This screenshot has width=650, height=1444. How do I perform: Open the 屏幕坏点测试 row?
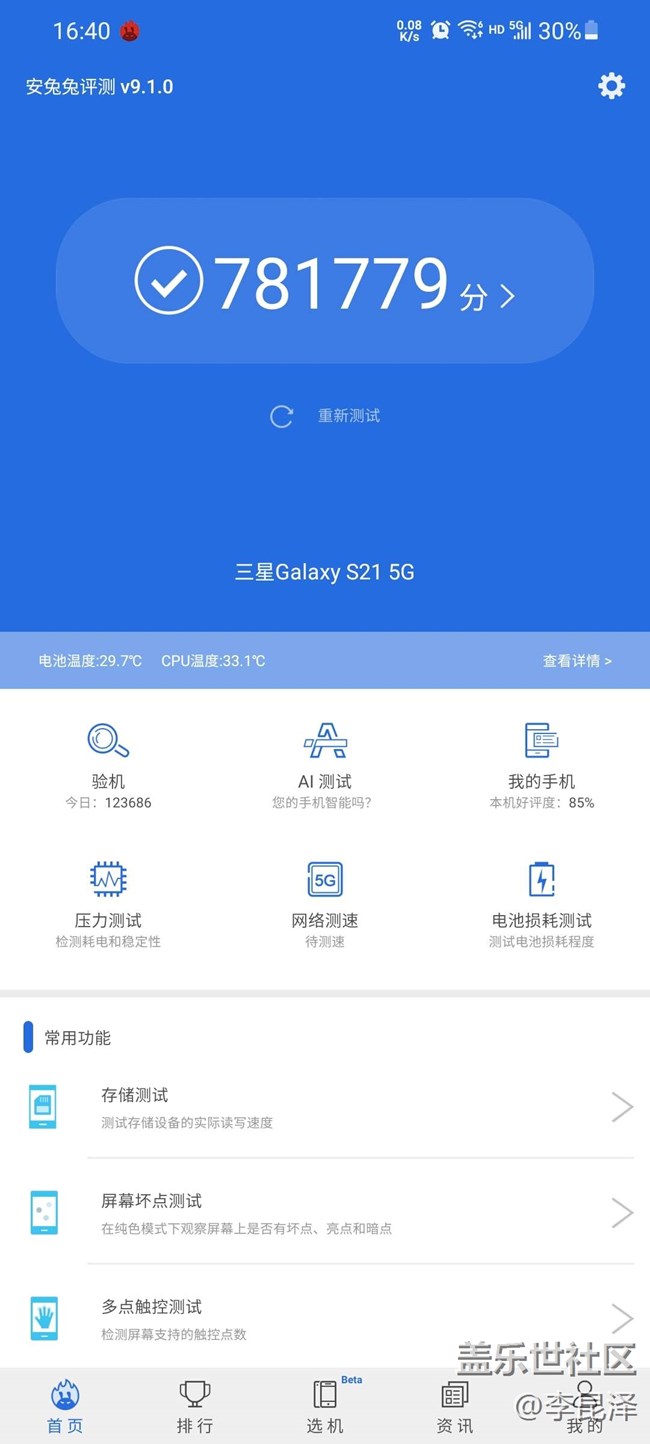(325, 1212)
